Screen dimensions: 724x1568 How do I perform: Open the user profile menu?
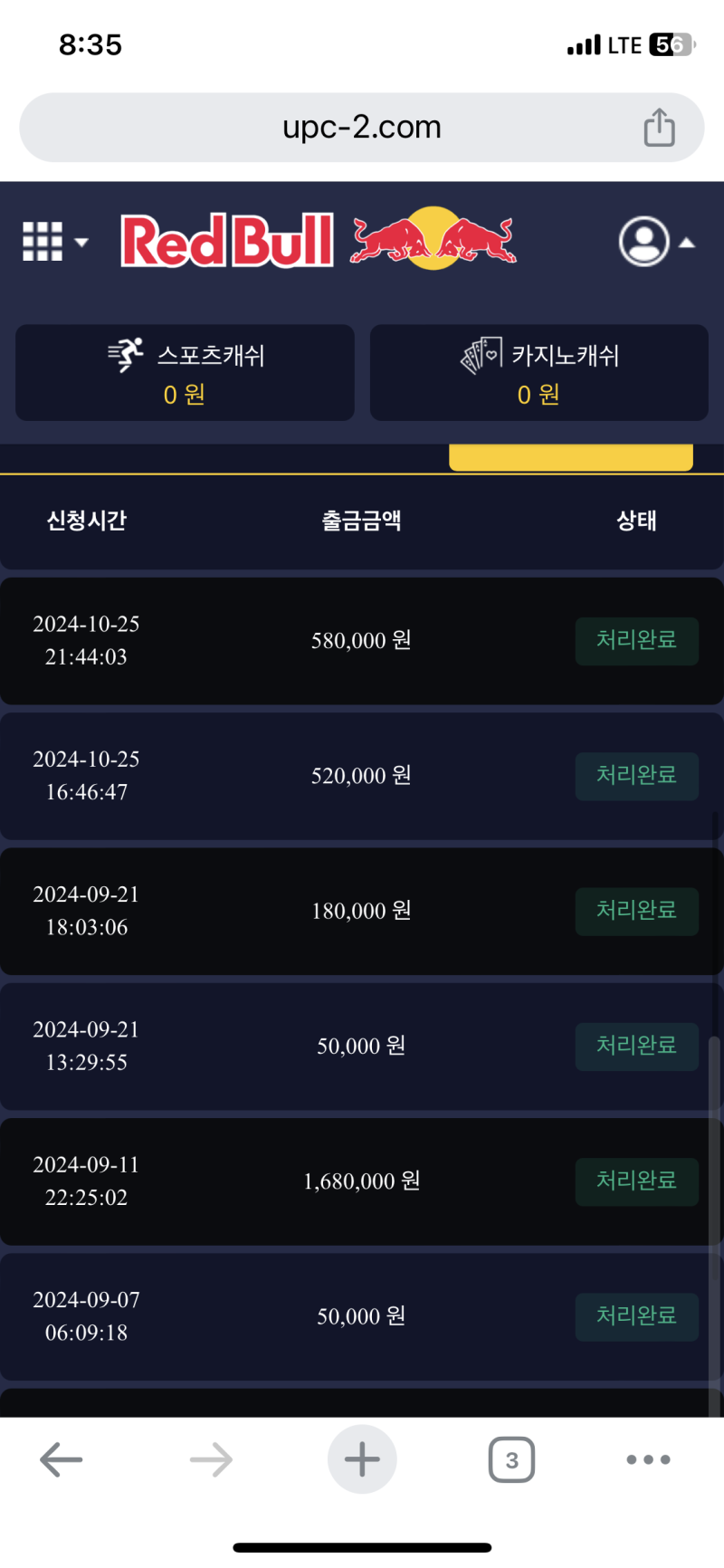[x=655, y=242]
